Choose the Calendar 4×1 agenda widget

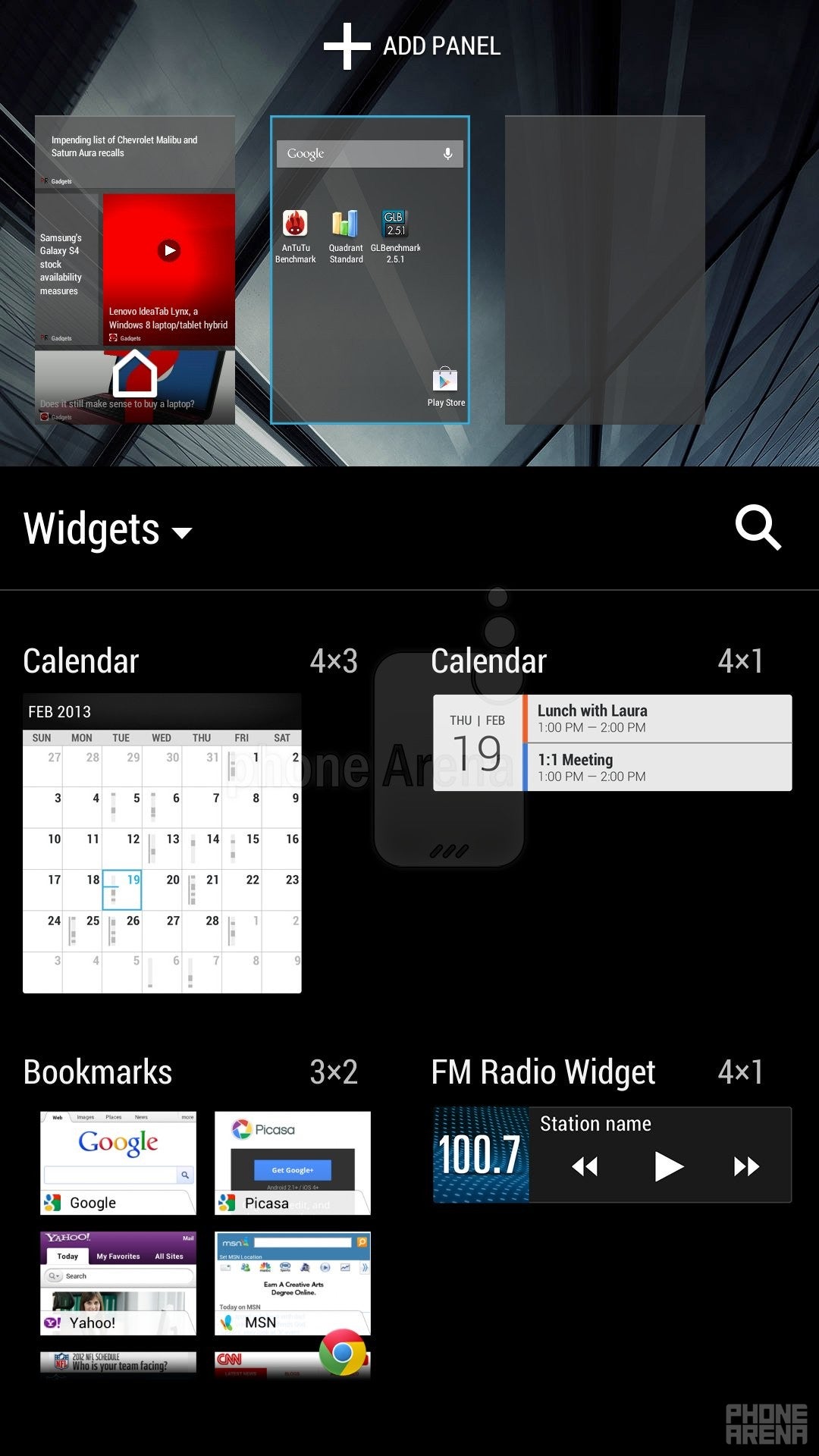click(x=612, y=743)
